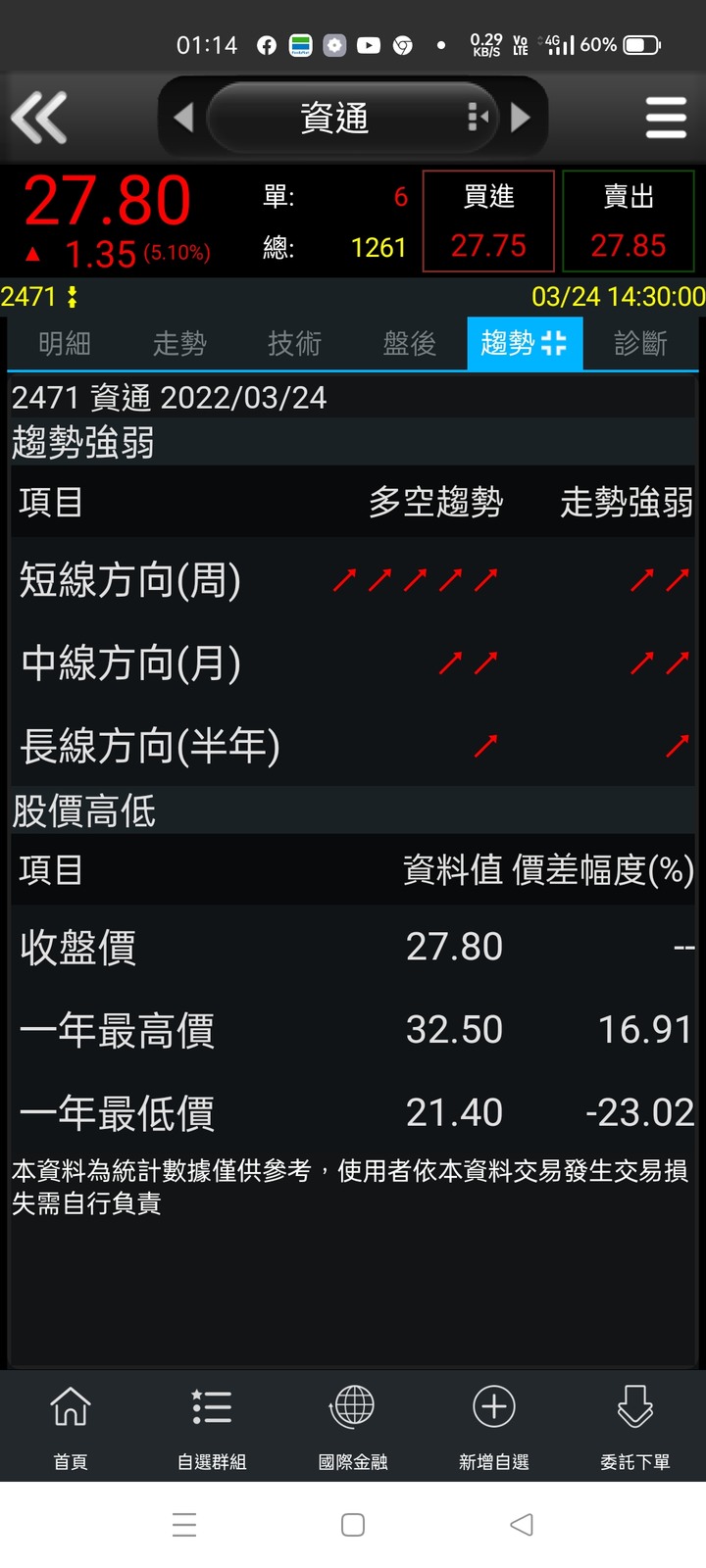Switch to the 走勢 tab
The height and width of the screenshot is (1568, 706).
point(179,344)
